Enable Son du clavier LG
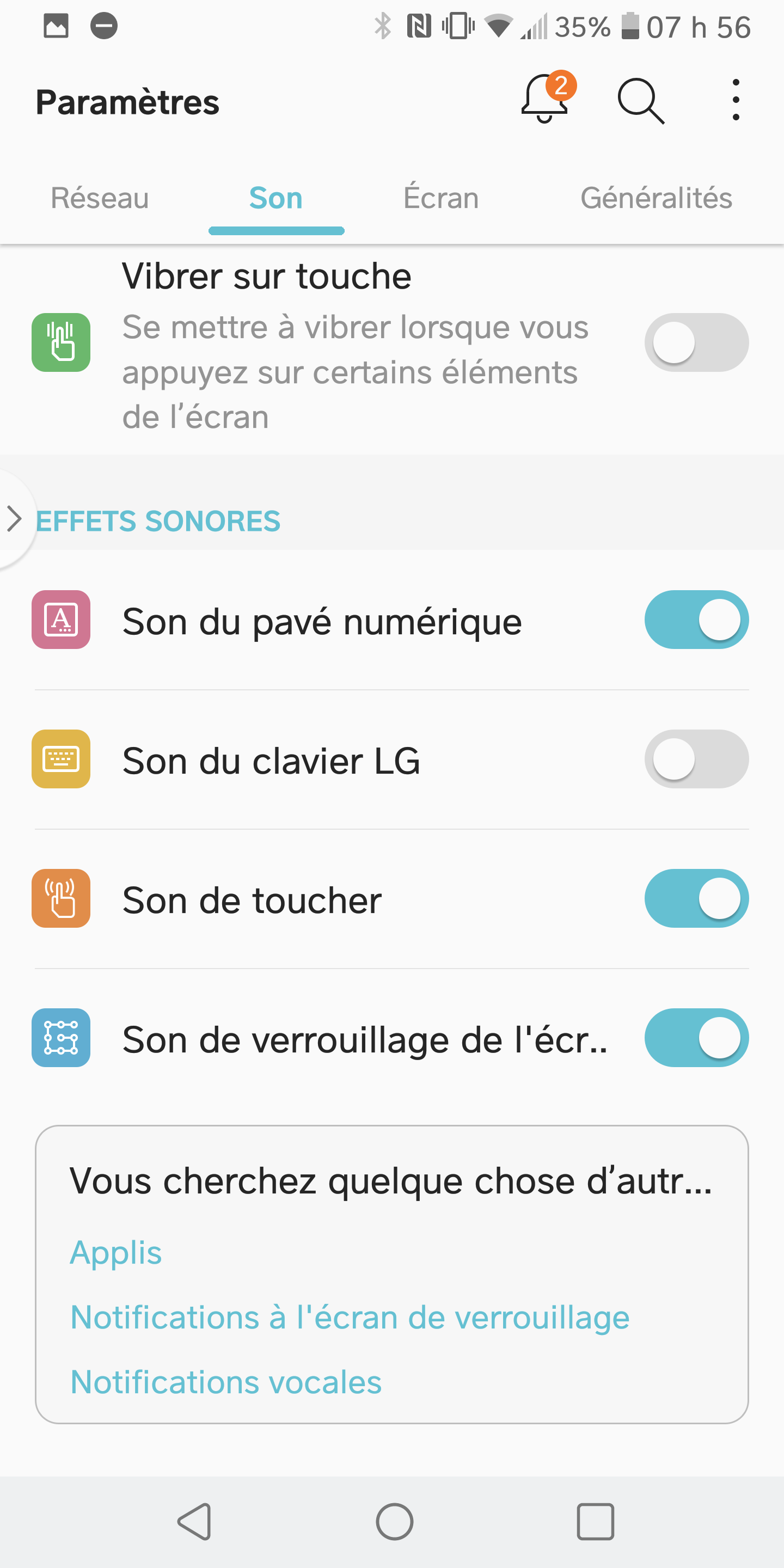 click(696, 759)
